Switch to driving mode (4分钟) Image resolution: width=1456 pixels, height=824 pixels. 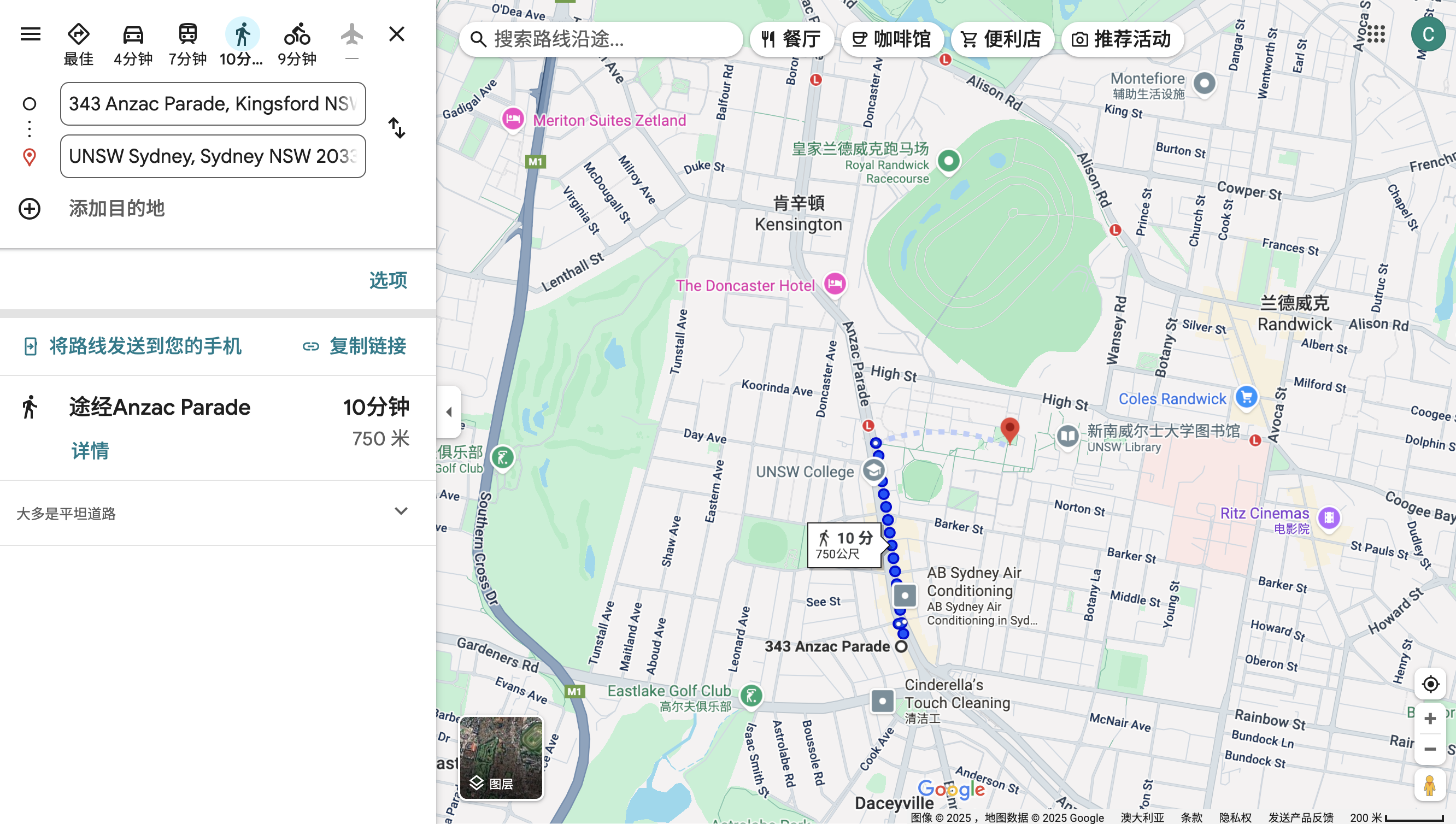coord(133,44)
